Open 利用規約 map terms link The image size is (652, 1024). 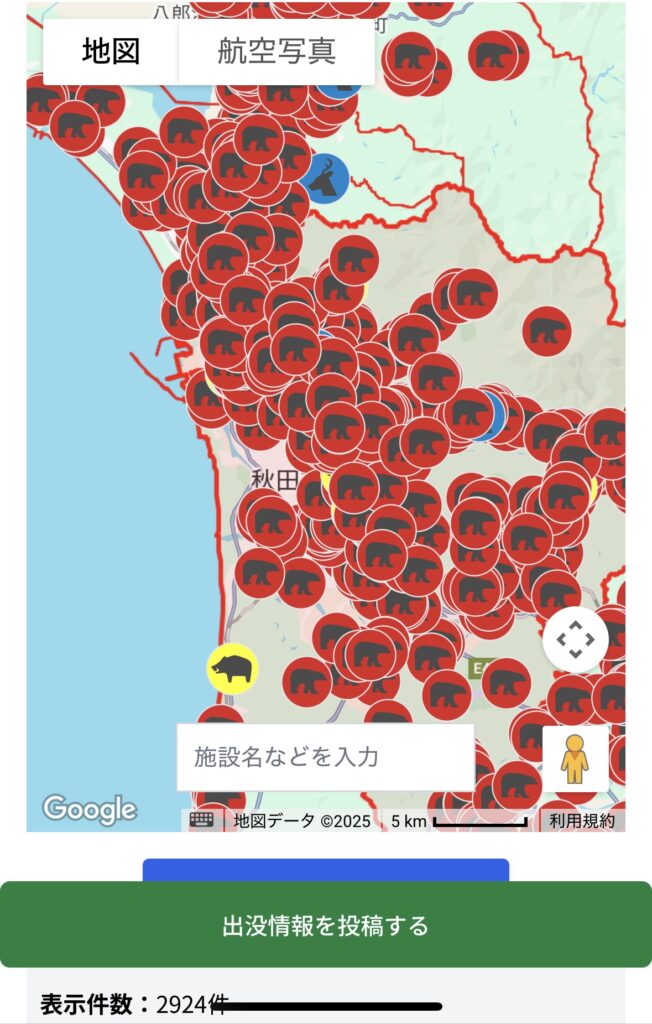(582, 821)
